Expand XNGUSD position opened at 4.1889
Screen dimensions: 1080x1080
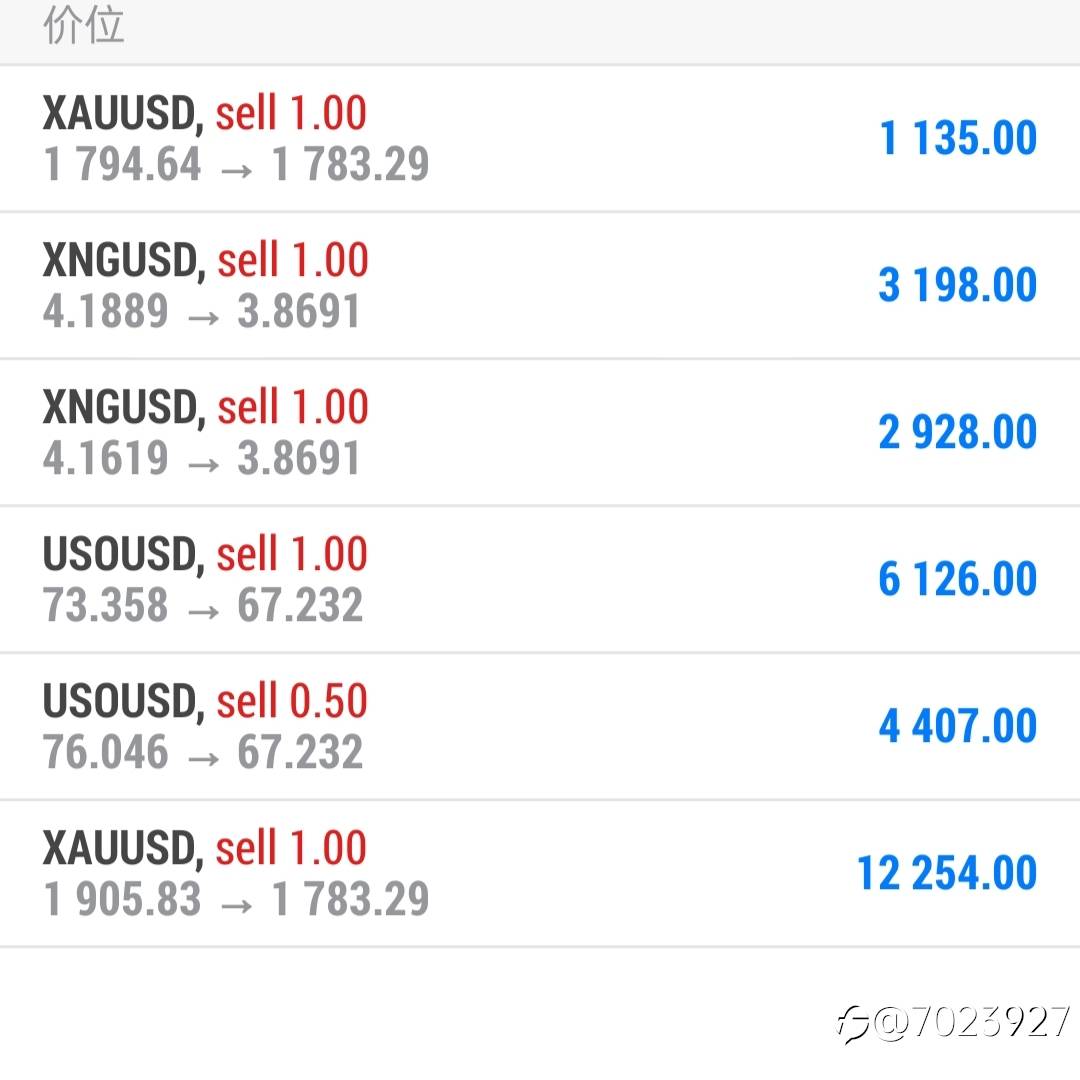coord(540,286)
